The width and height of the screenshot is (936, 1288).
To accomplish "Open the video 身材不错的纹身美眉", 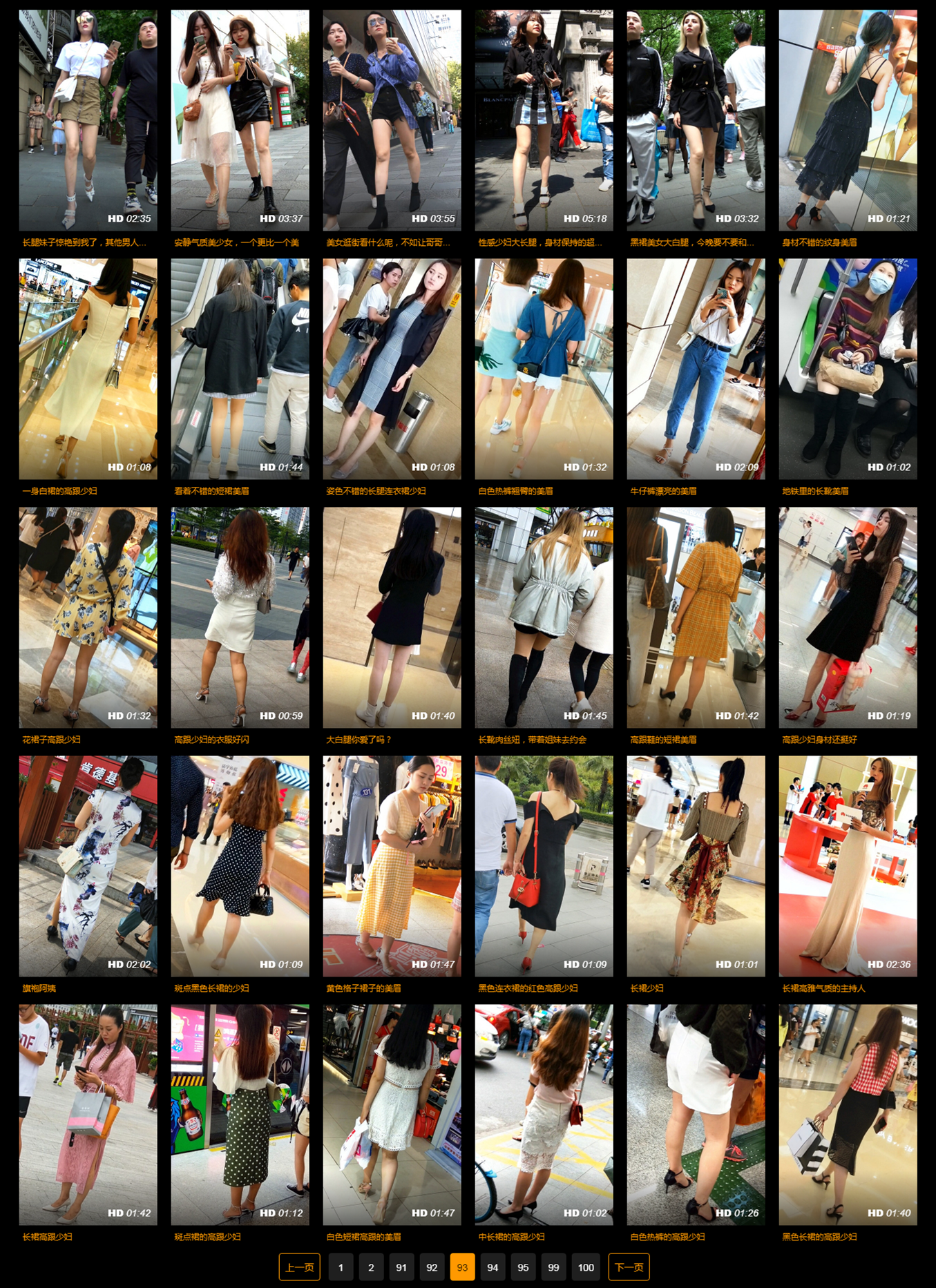I will (848, 119).
